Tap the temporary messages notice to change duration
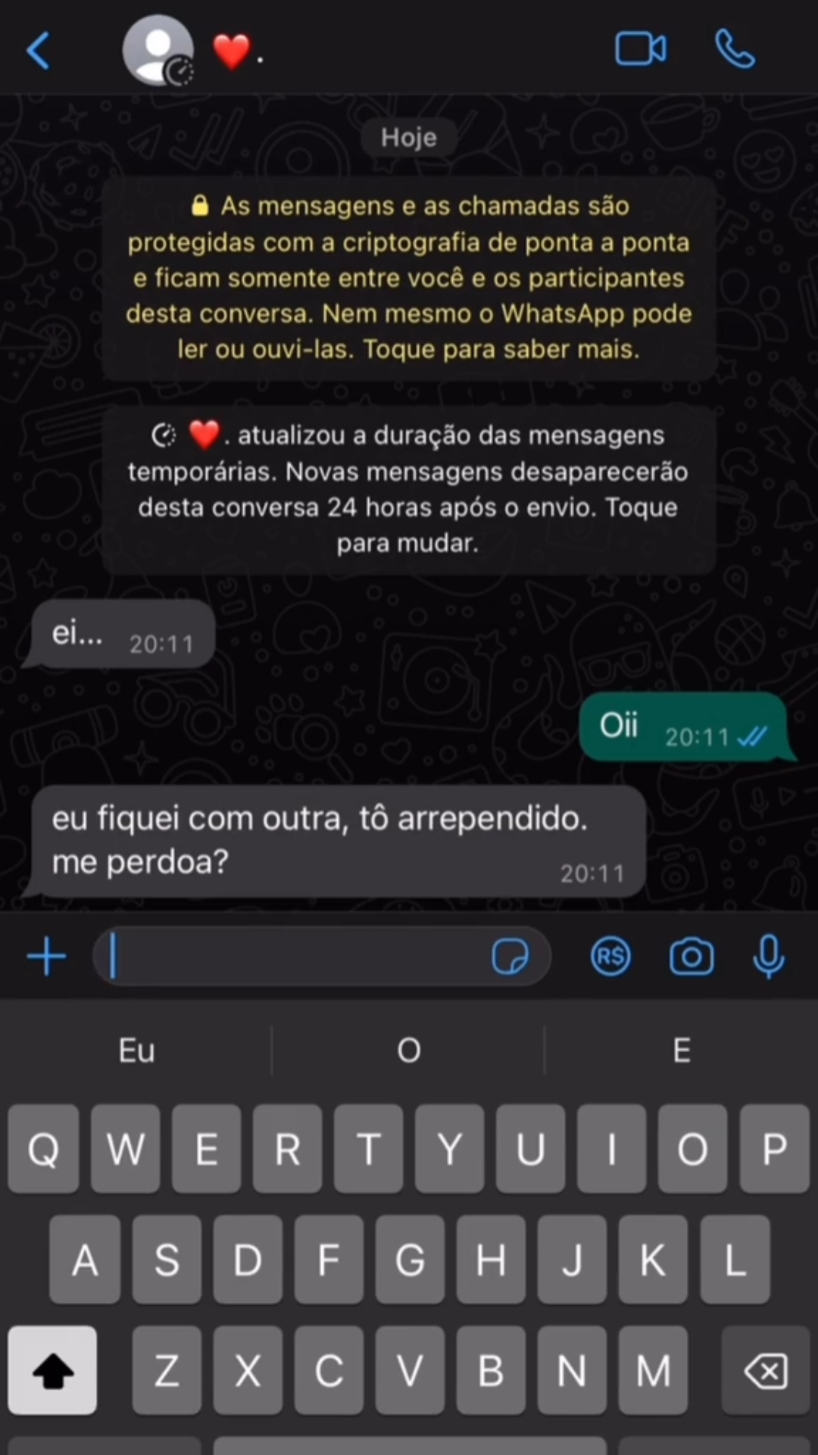 coord(409,489)
